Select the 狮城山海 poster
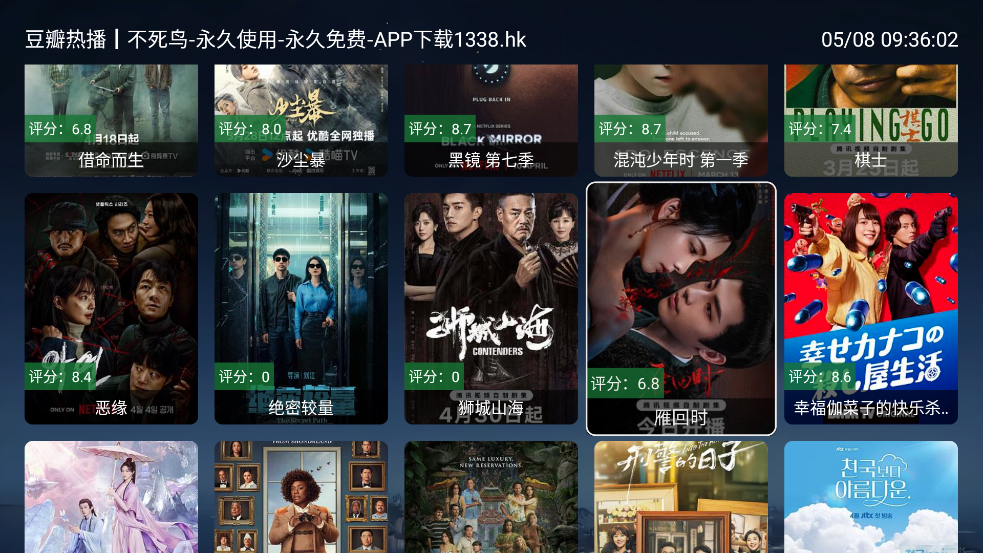This screenshot has height=553, width=983. pos(491,308)
